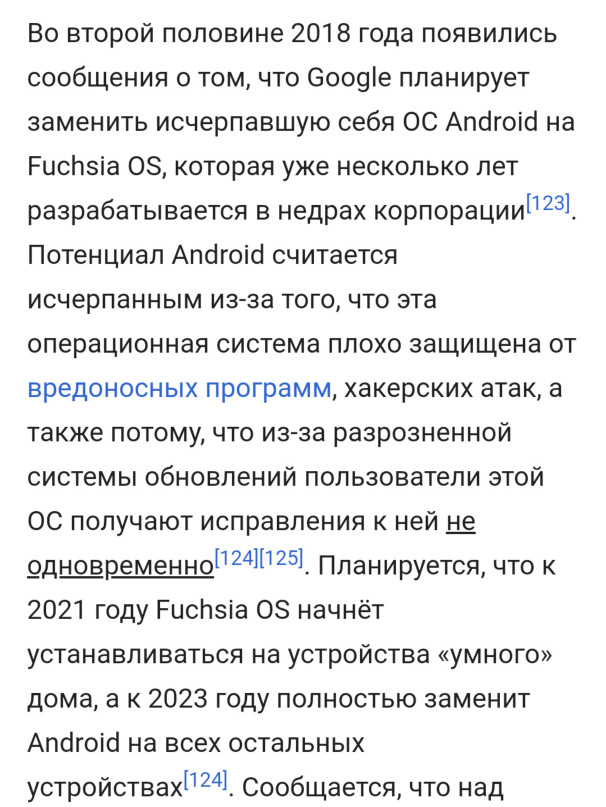Open footnote [124] right before [125]
The height and width of the screenshot is (807, 606).
(x=237, y=559)
